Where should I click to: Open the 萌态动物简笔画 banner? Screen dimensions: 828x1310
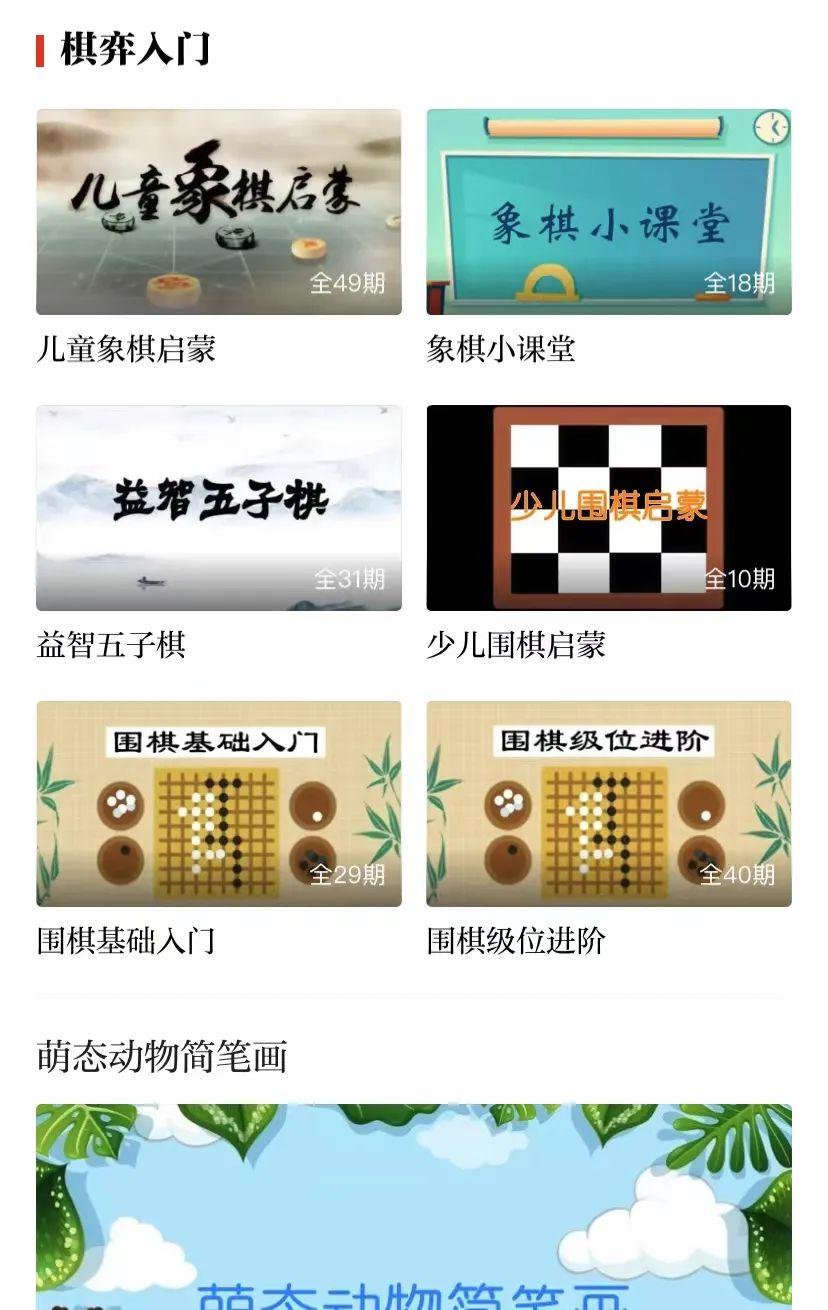coord(413,1205)
